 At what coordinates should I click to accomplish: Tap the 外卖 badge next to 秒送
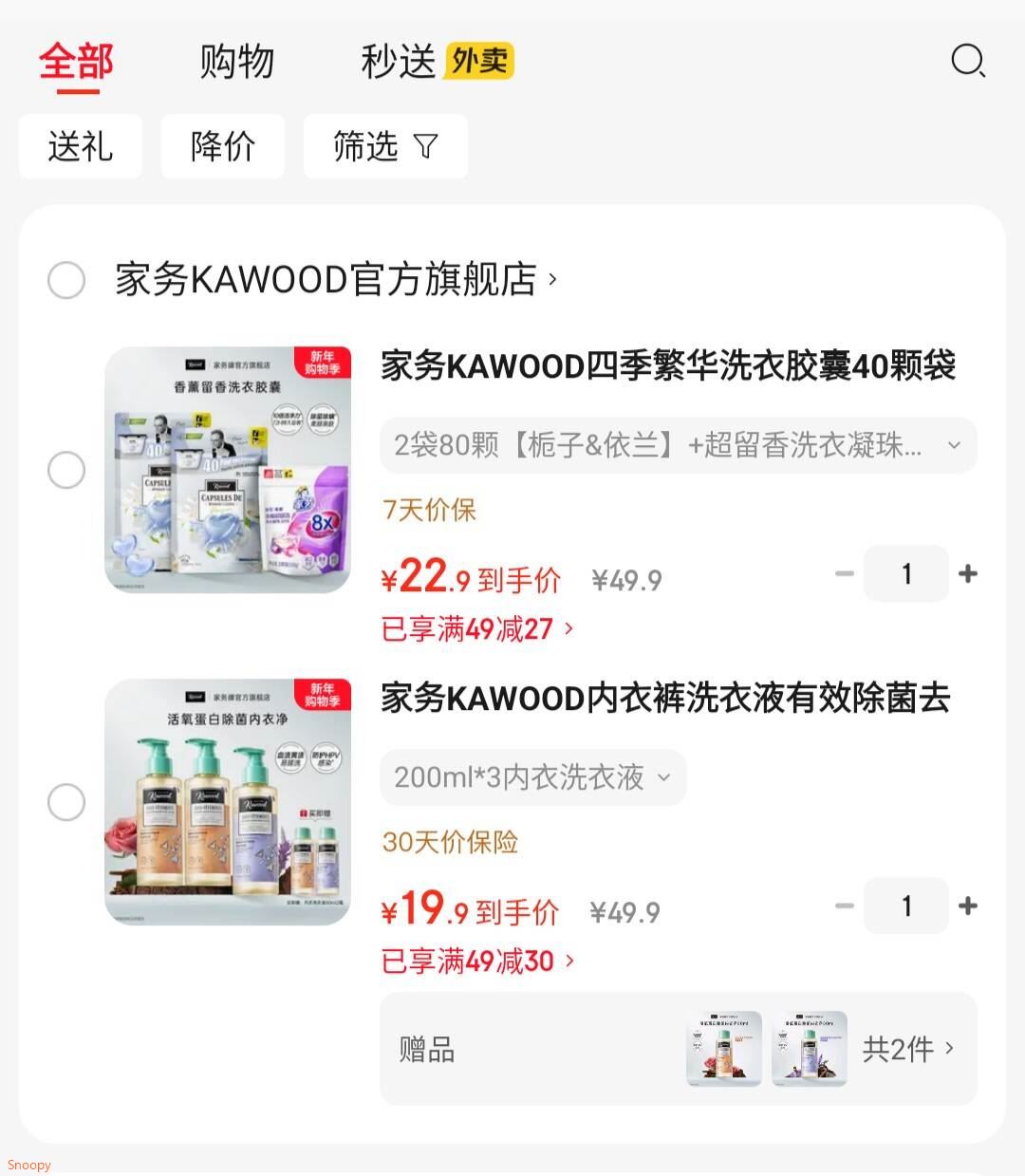pyautogui.click(x=478, y=60)
